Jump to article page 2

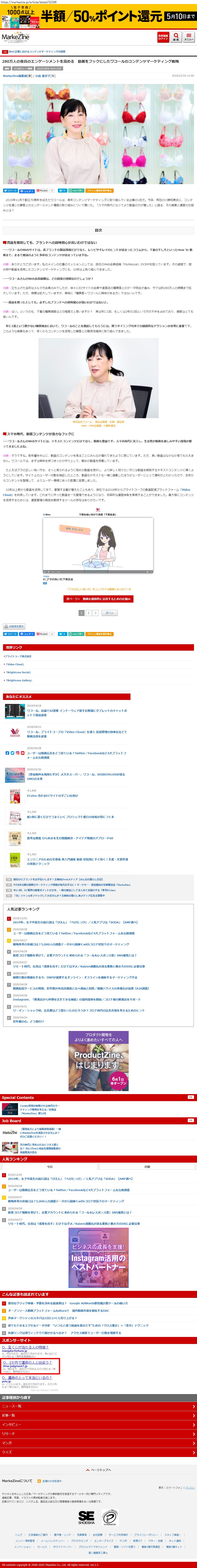[x=88, y=613]
